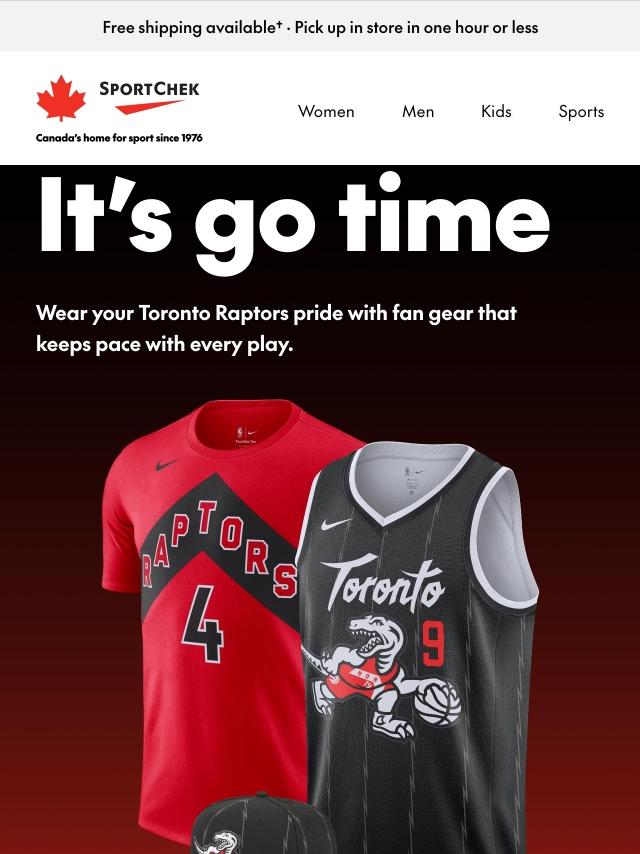The image size is (640, 854).
Task: Browse the Sports category
Action: coord(581,111)
